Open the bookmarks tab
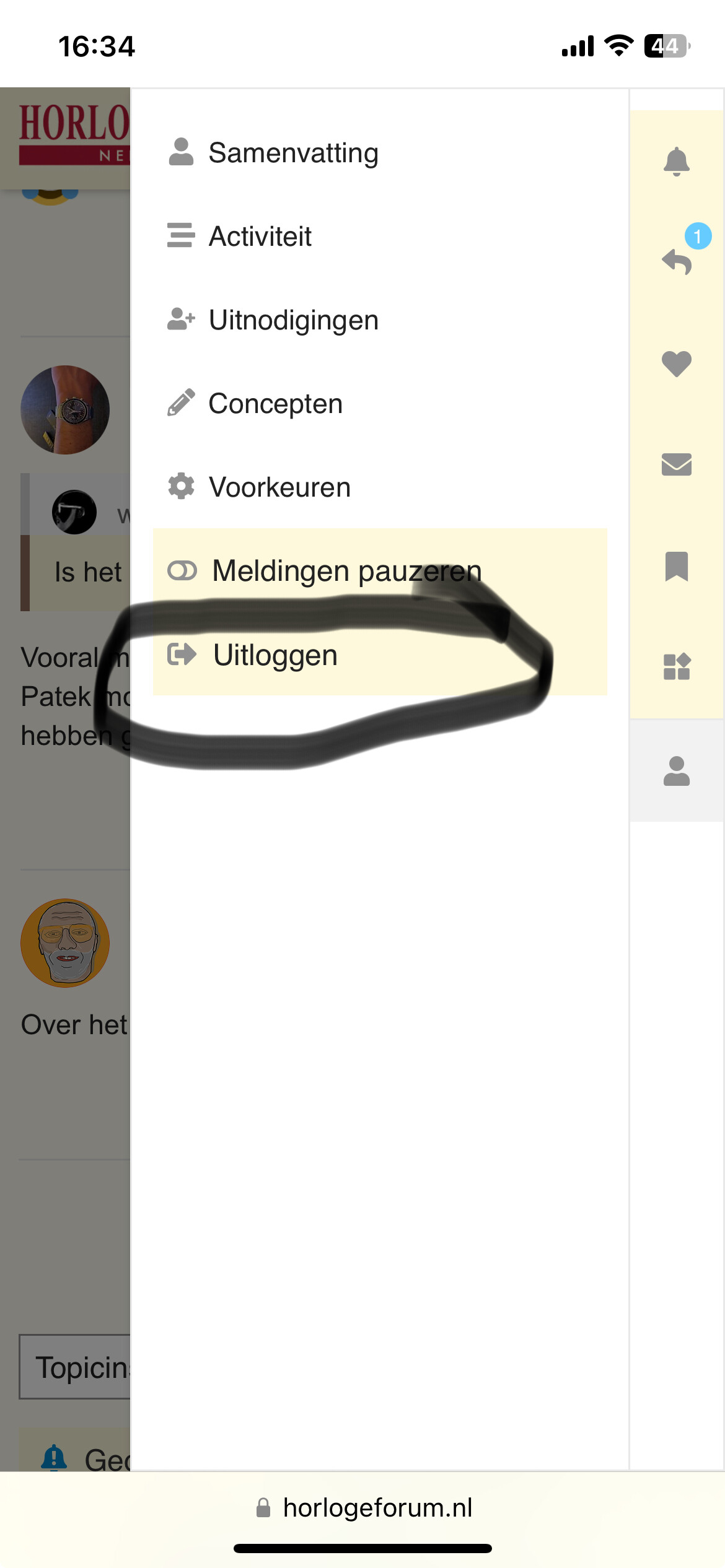This screenshot has width=725, height=1568. pos(677,566)
